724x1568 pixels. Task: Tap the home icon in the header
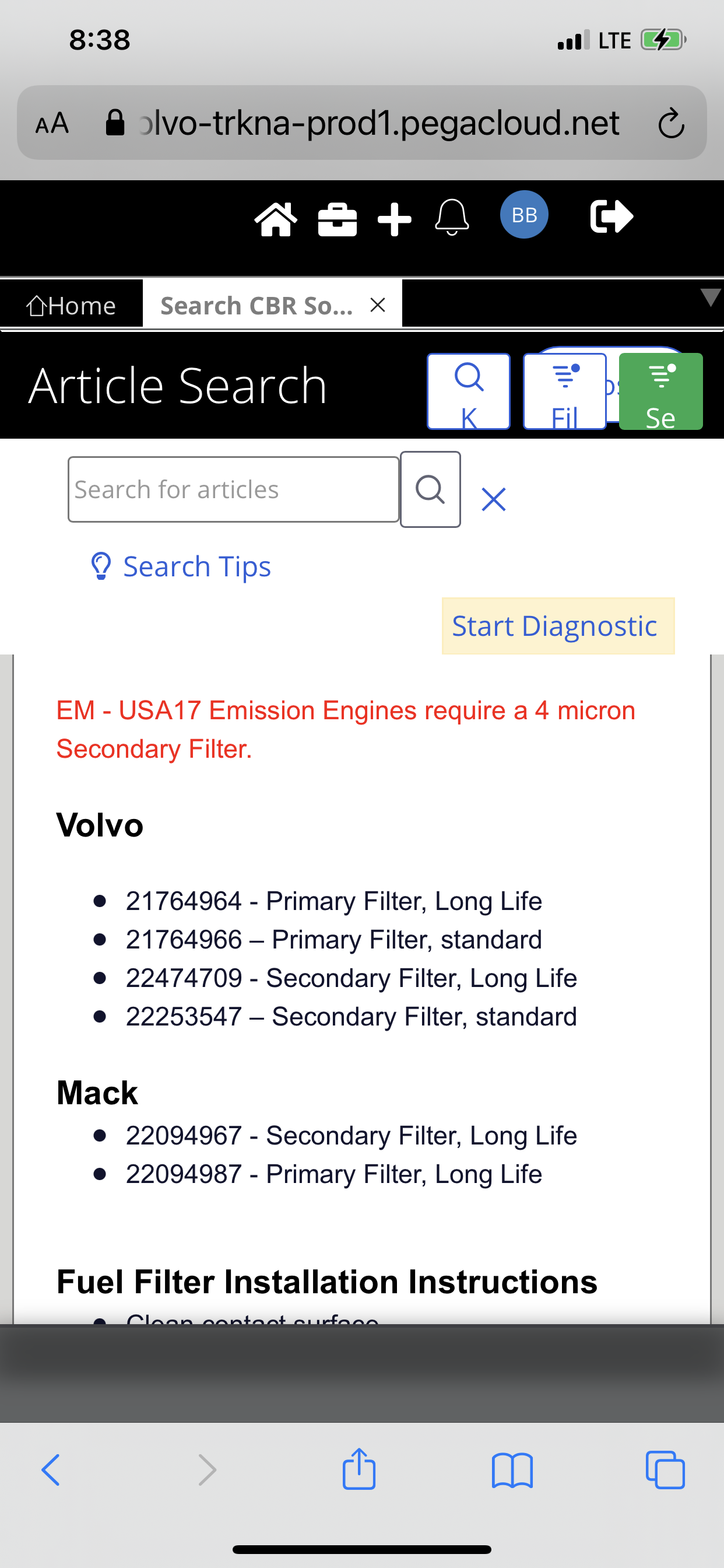(276, 218)
